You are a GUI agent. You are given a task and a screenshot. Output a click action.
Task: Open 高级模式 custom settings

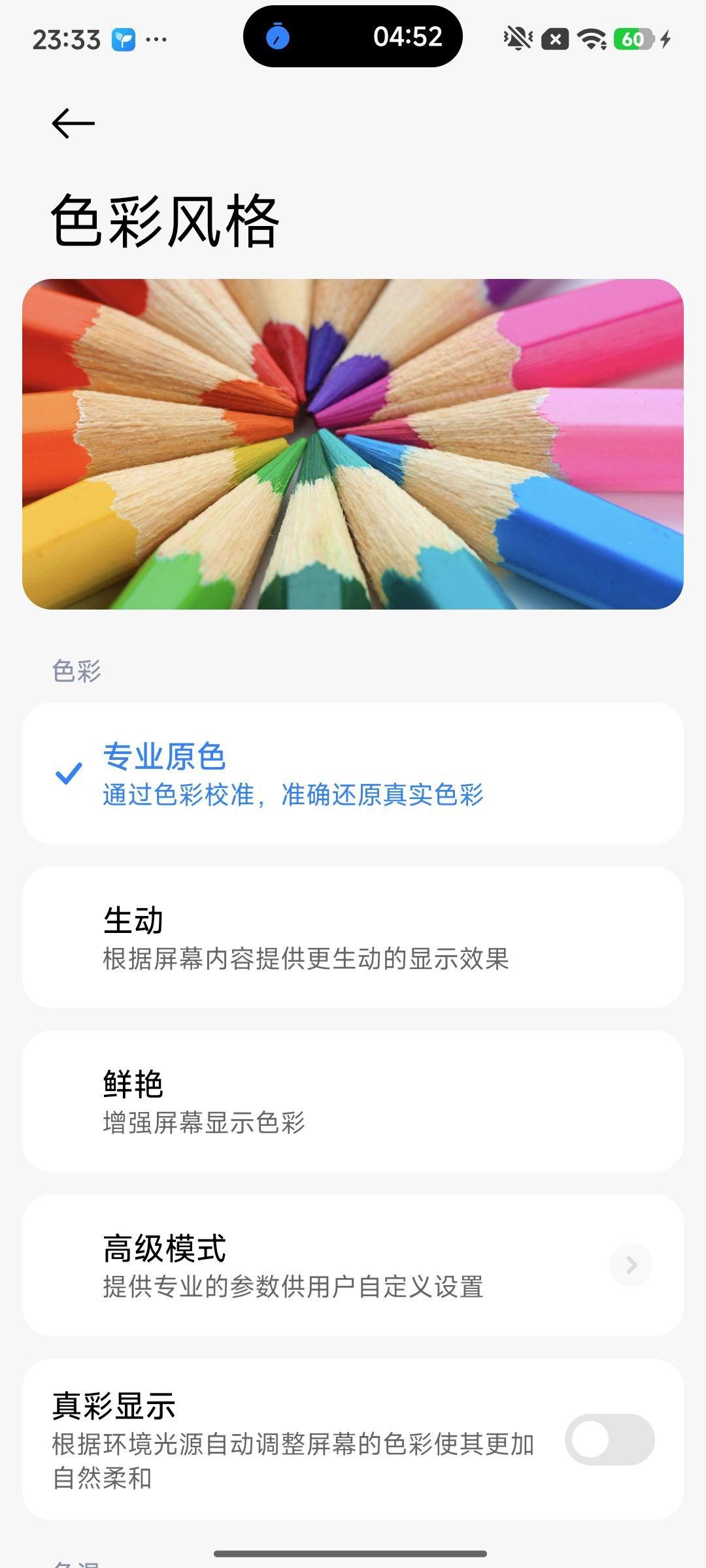click(353, 1266)
